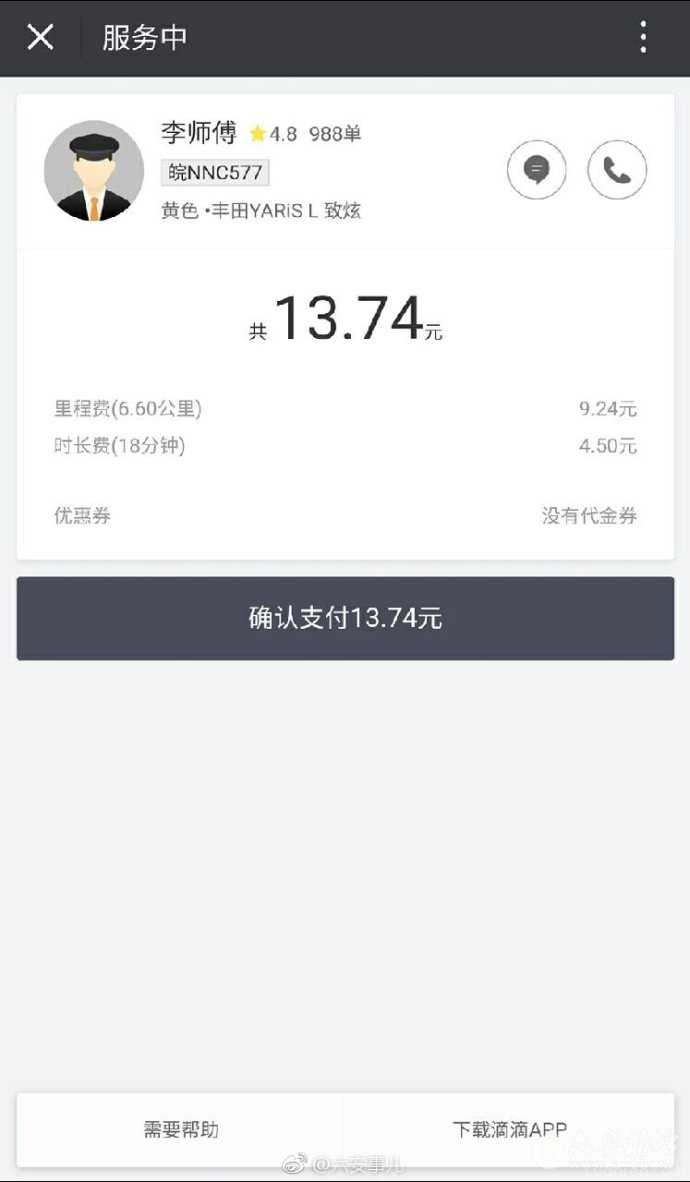This screenshot has height=1182, width=690.
Task: Call driver 李师傅 by phone
Action: click(617, 171)
